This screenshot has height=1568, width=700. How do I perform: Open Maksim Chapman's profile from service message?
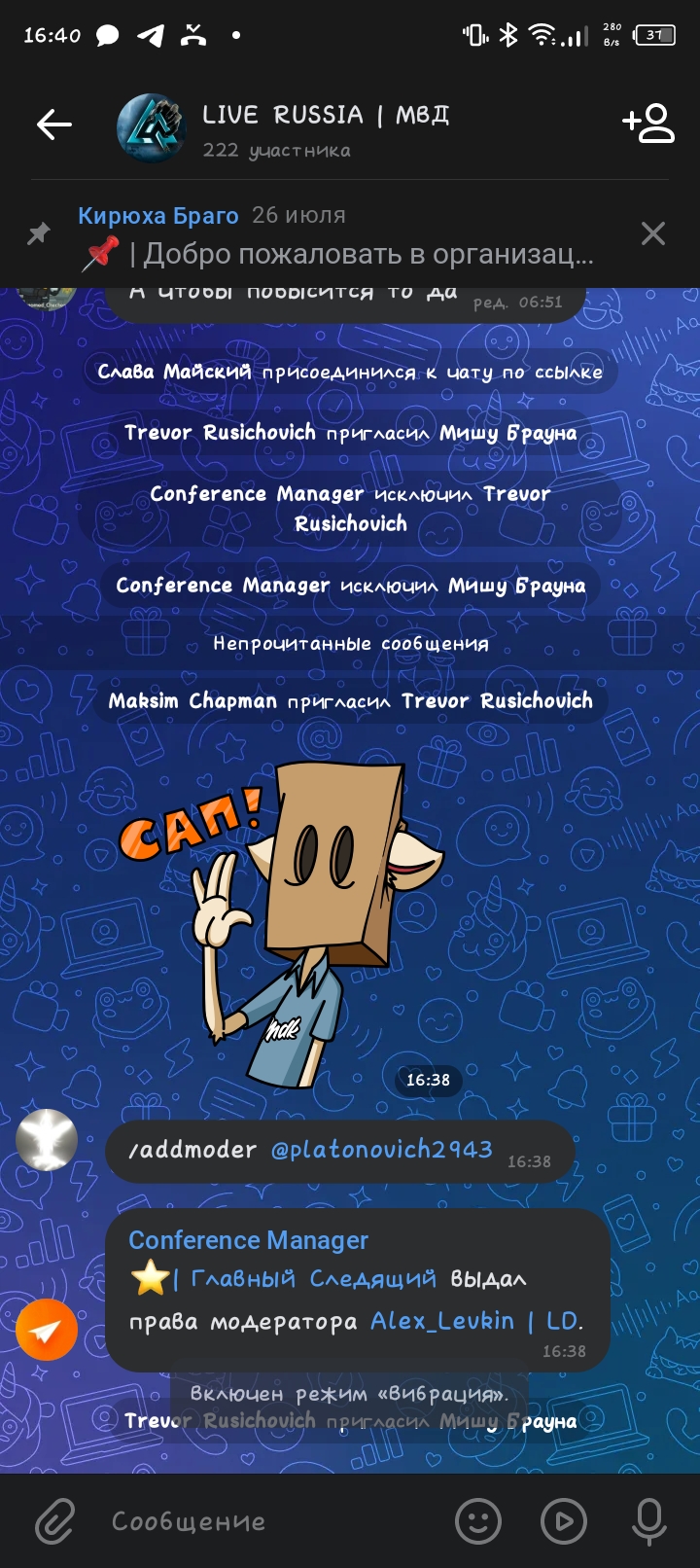click(x=192, y=701)
